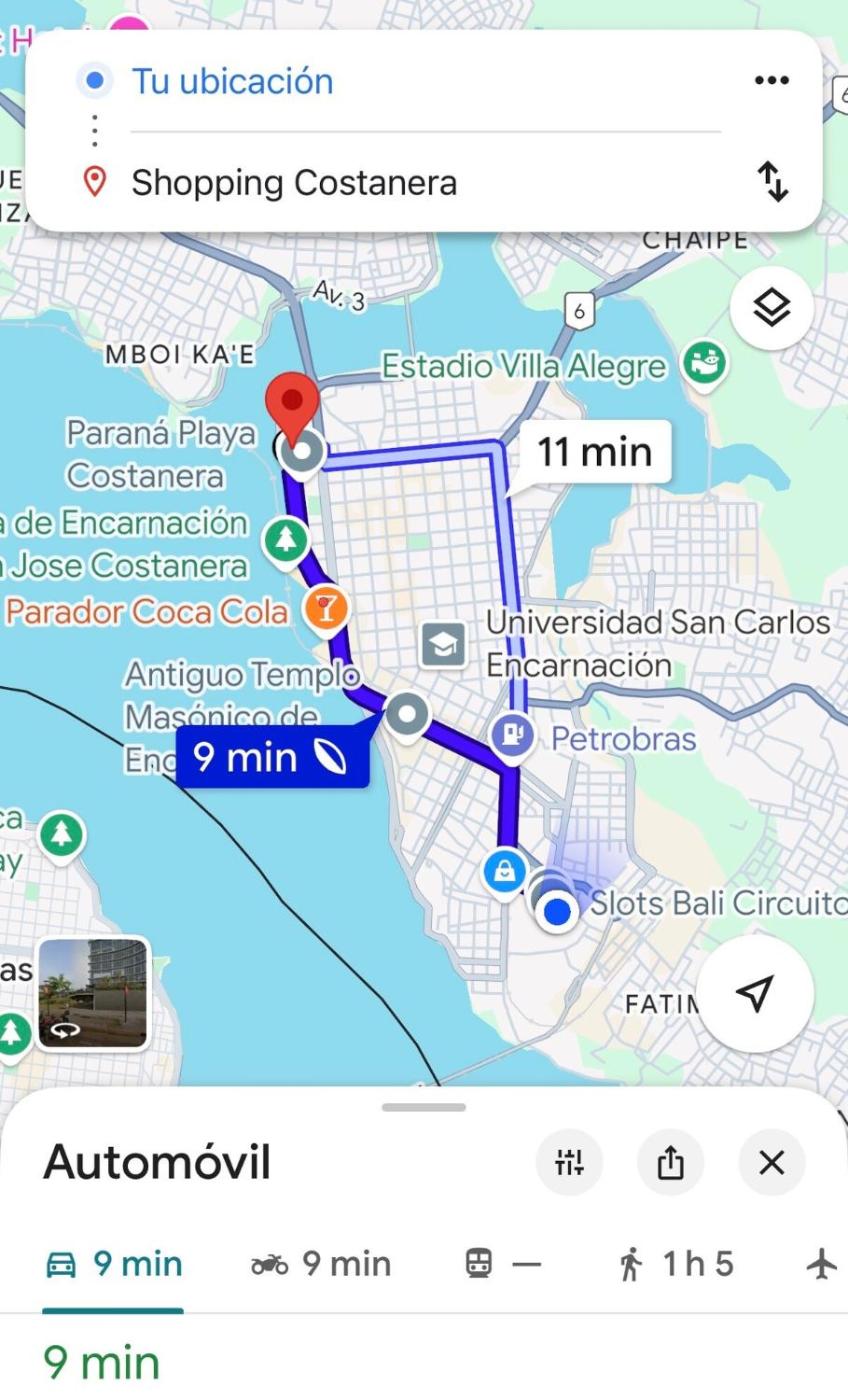Screen dimensions: 848x1400
Task: Select the car 9 min tab
Action: (x=113, y=1264)
